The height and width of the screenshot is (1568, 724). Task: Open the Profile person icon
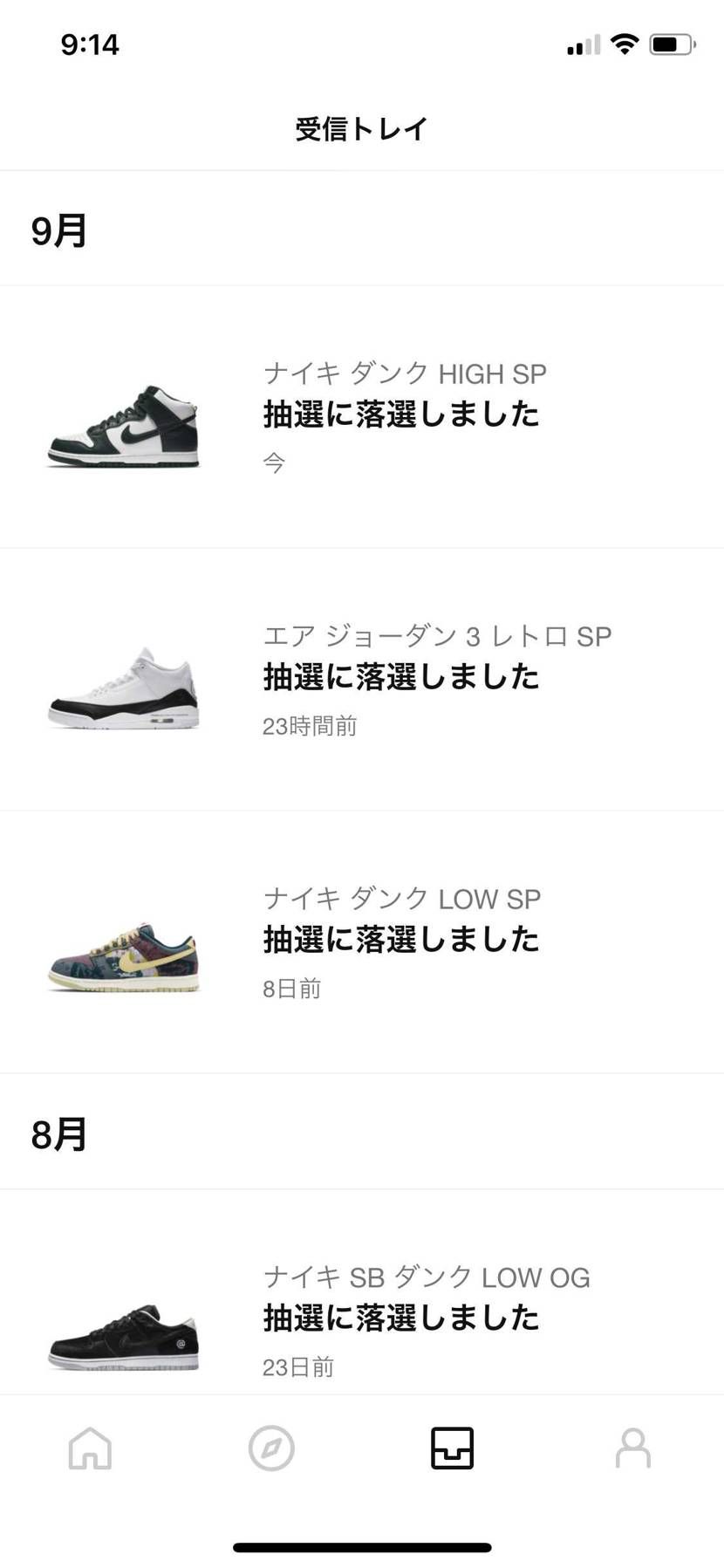[633, 1448]
